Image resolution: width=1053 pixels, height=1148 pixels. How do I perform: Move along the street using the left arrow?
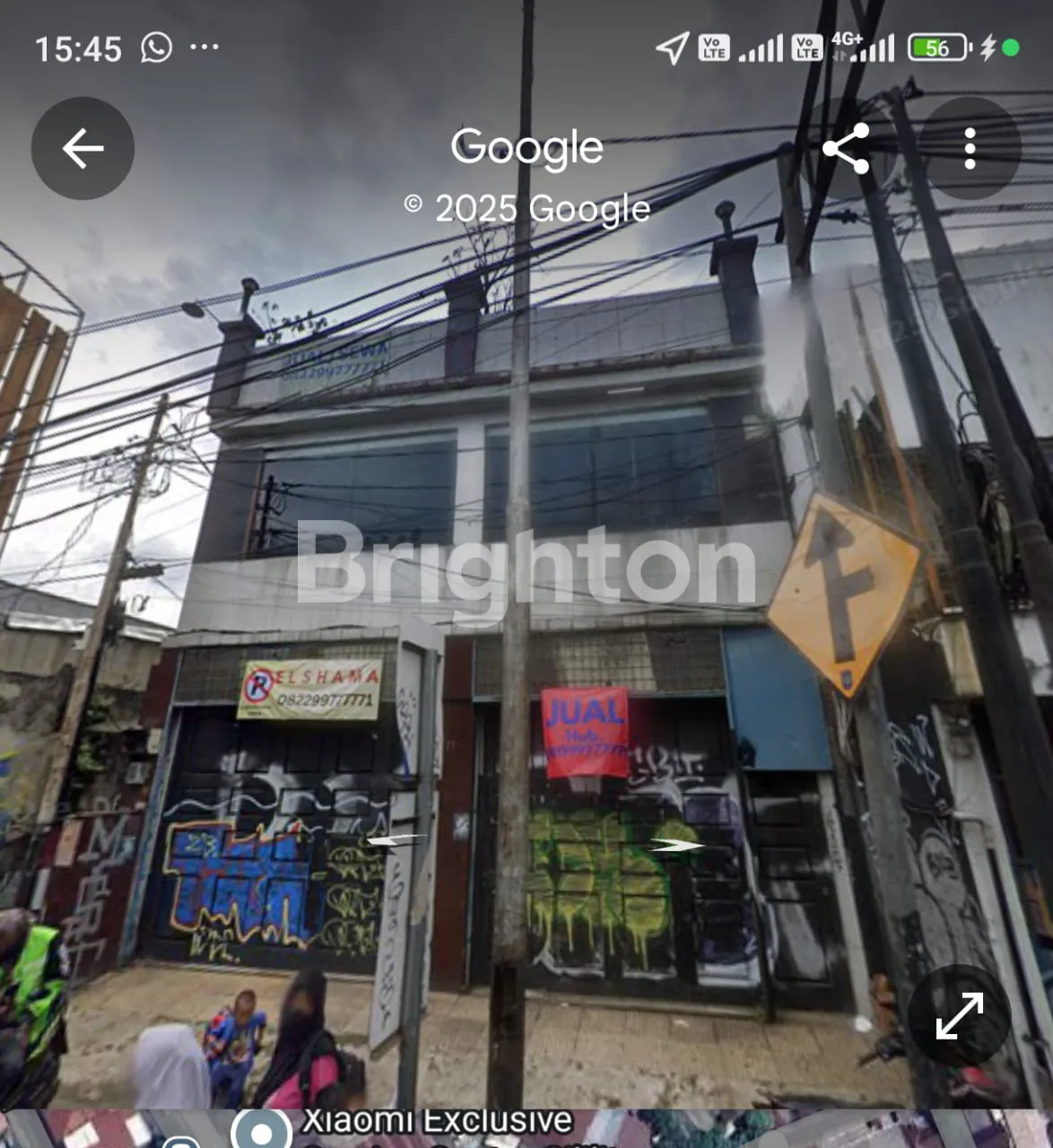tap(393, 840)
